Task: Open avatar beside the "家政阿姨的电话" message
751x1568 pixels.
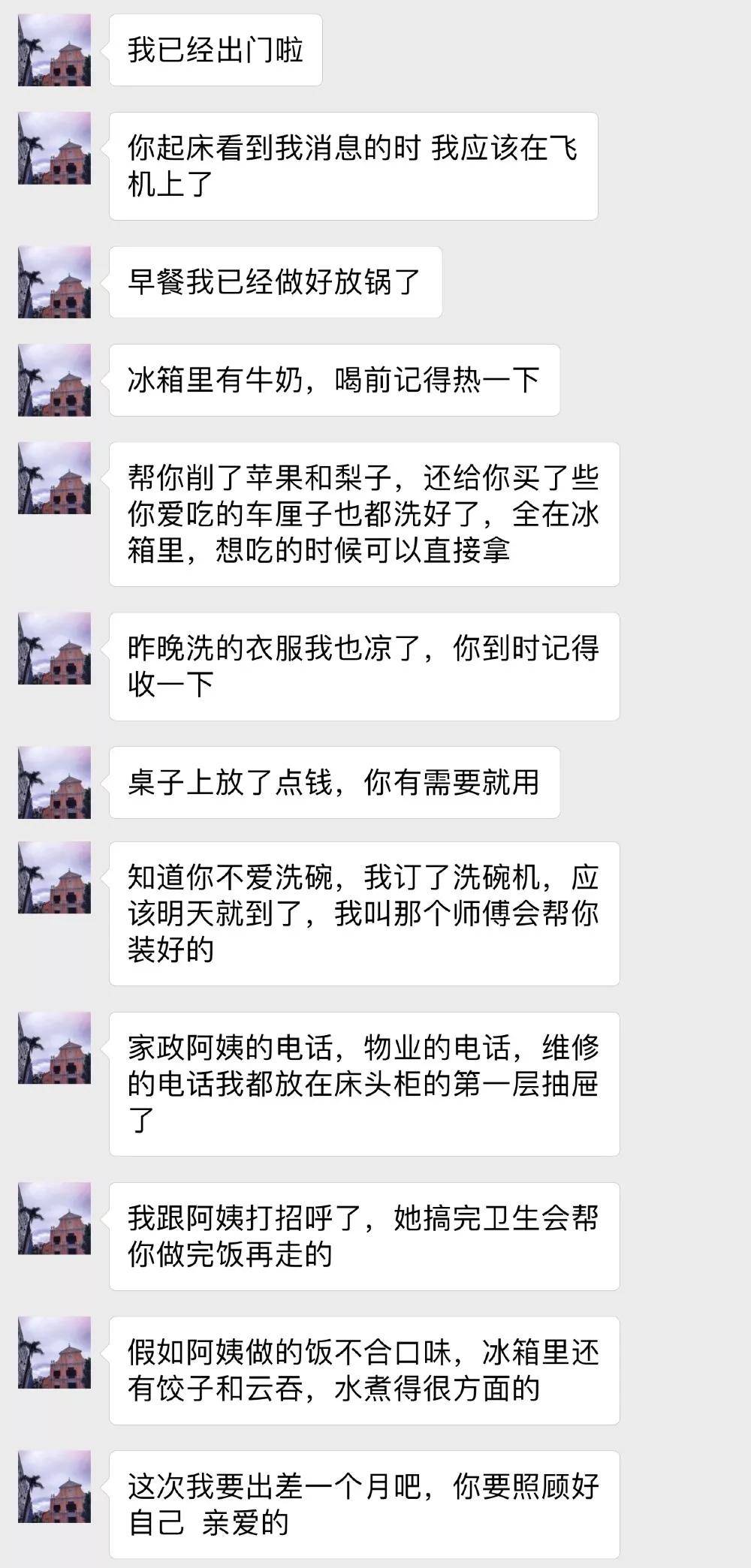Action: pos(54,1048)
